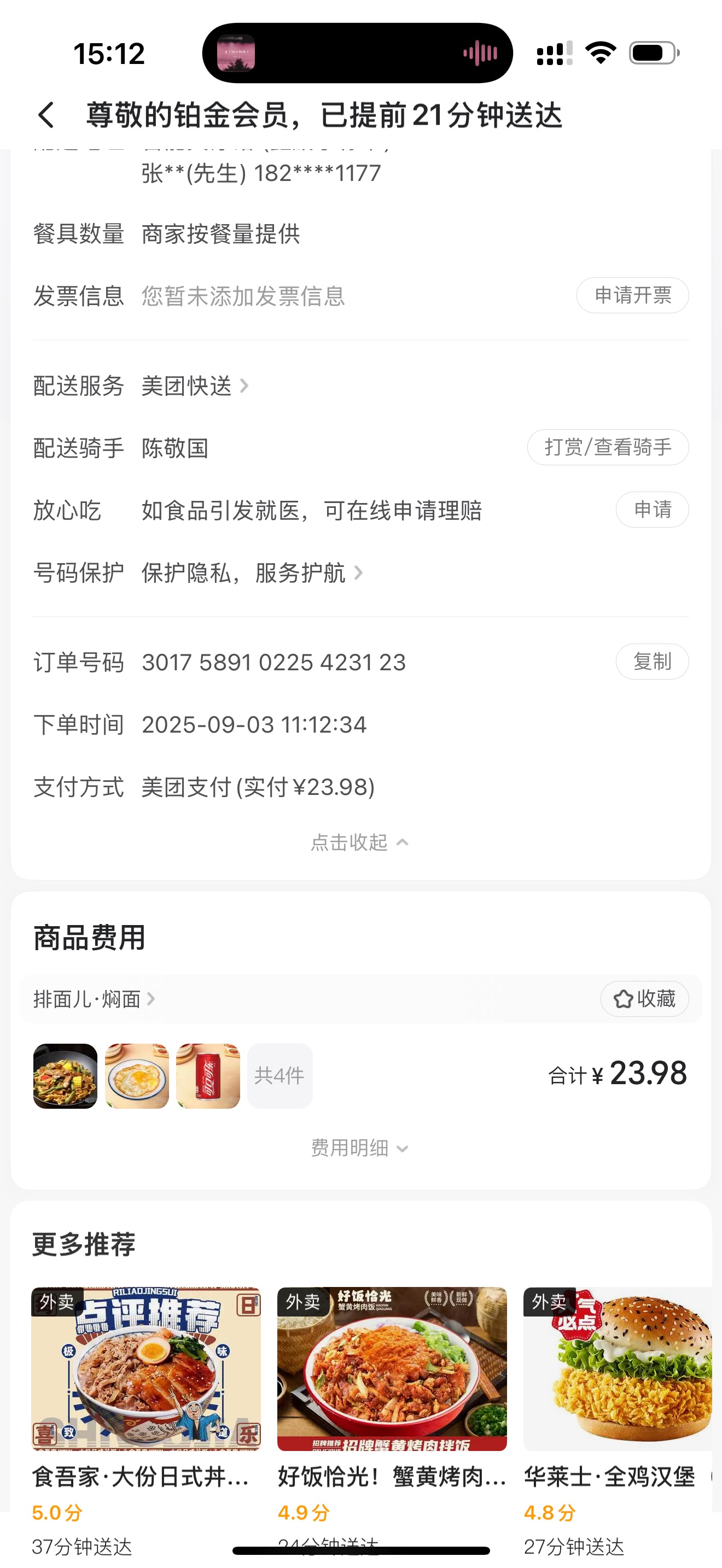Viewport: 722px width, 1568px height.
Task: Favorite the store with 收藏
Action: (x=644, y=999)
